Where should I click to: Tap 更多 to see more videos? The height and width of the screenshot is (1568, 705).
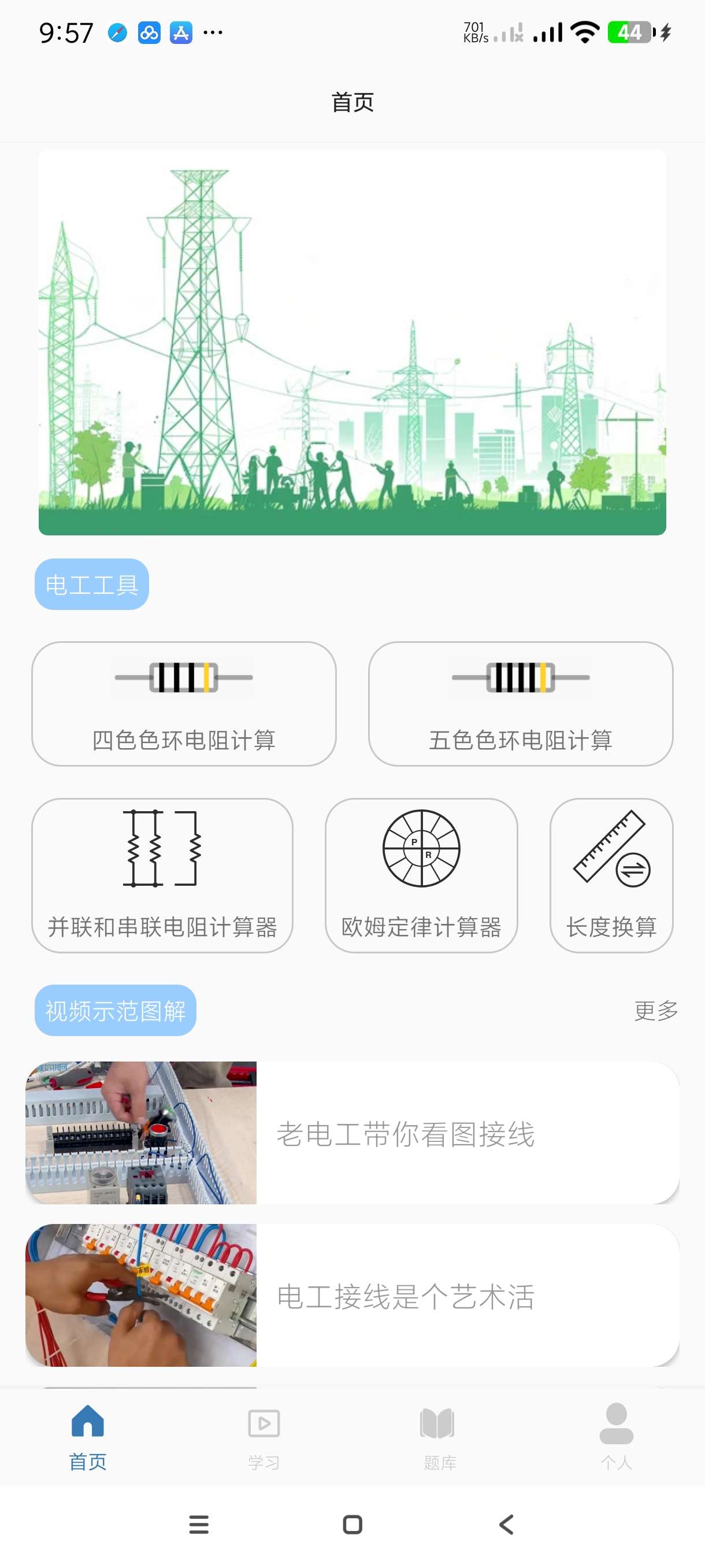coord(655,1011)
